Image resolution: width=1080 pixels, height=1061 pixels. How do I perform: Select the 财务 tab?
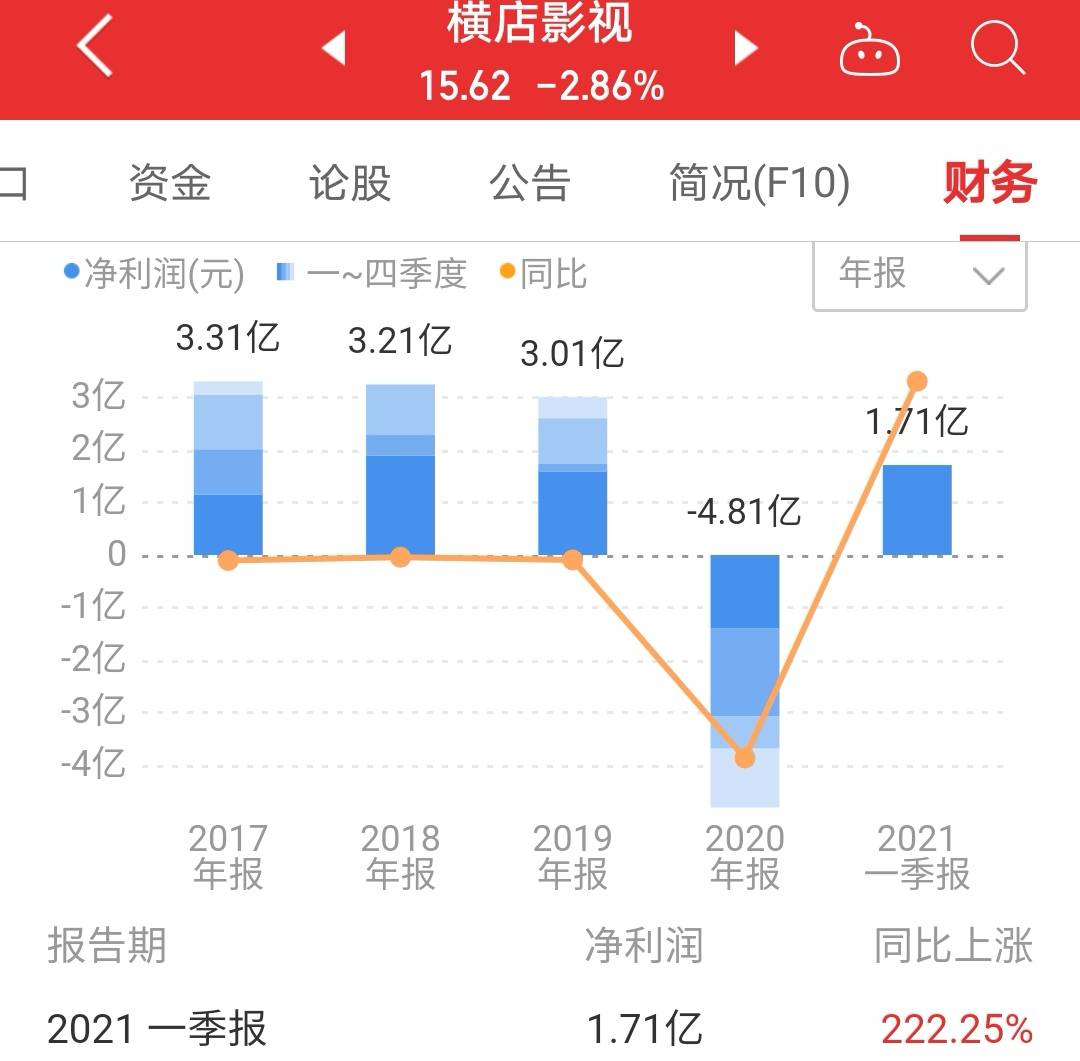(989, 183)
